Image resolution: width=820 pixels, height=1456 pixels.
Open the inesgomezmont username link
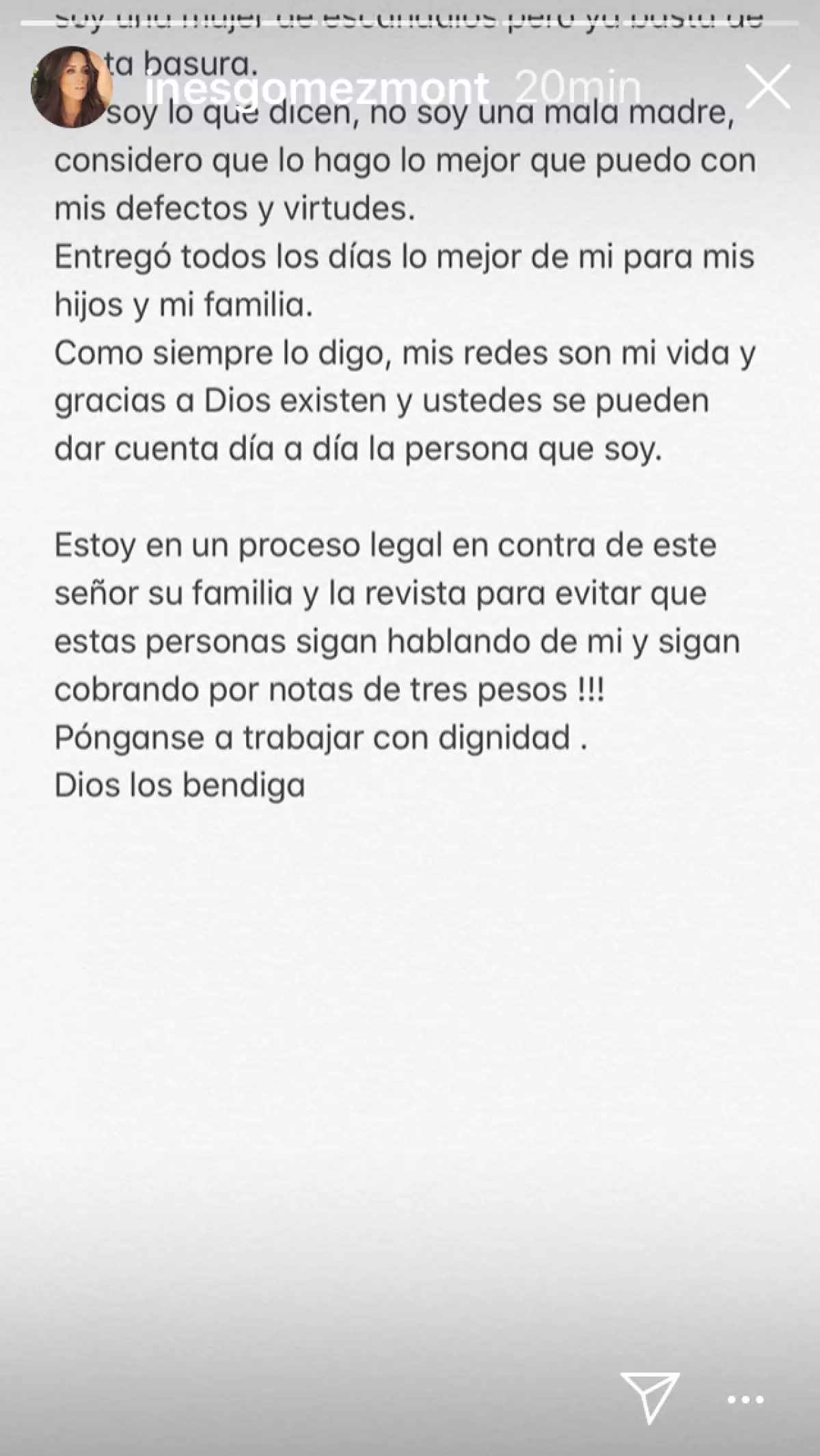pos(317,89)
